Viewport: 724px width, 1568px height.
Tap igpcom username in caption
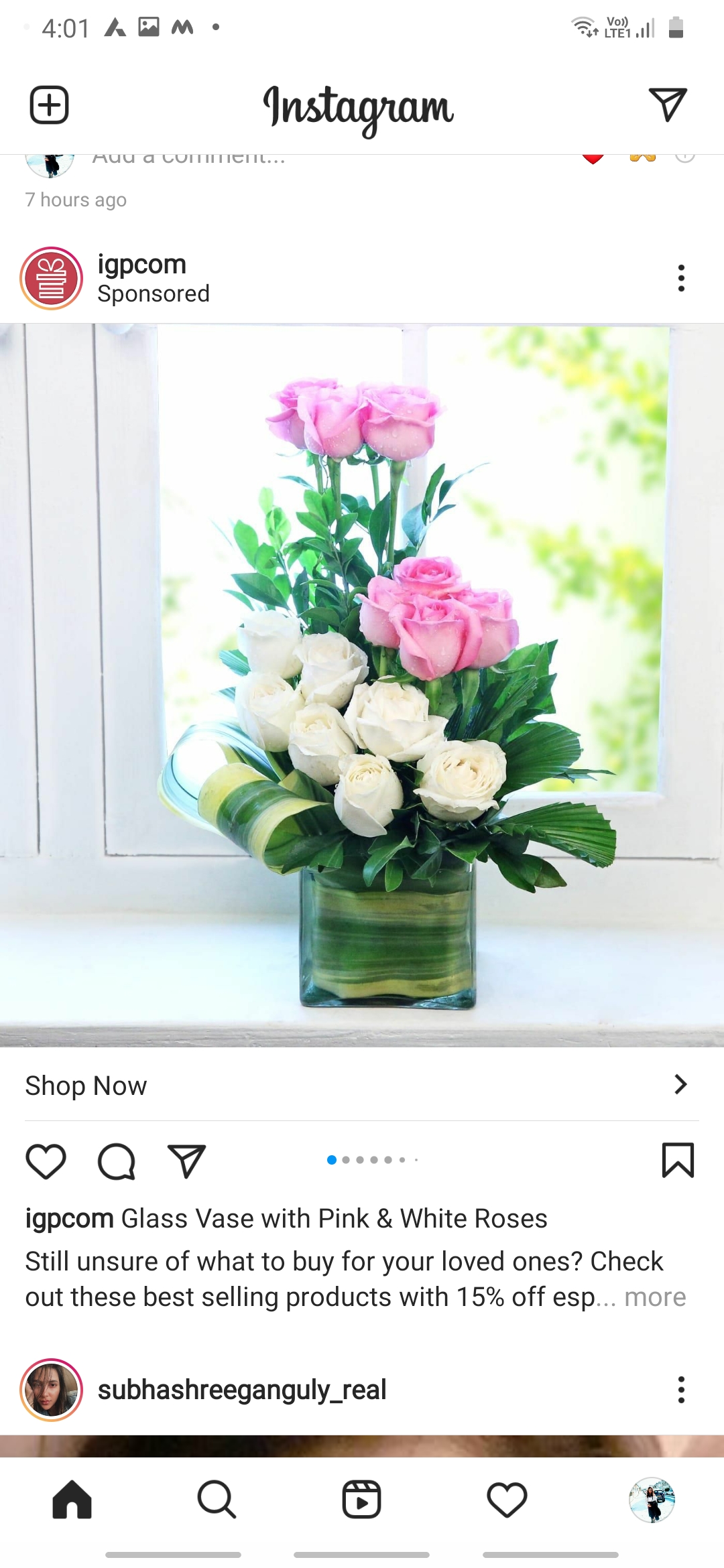[x=69, y=1218]
